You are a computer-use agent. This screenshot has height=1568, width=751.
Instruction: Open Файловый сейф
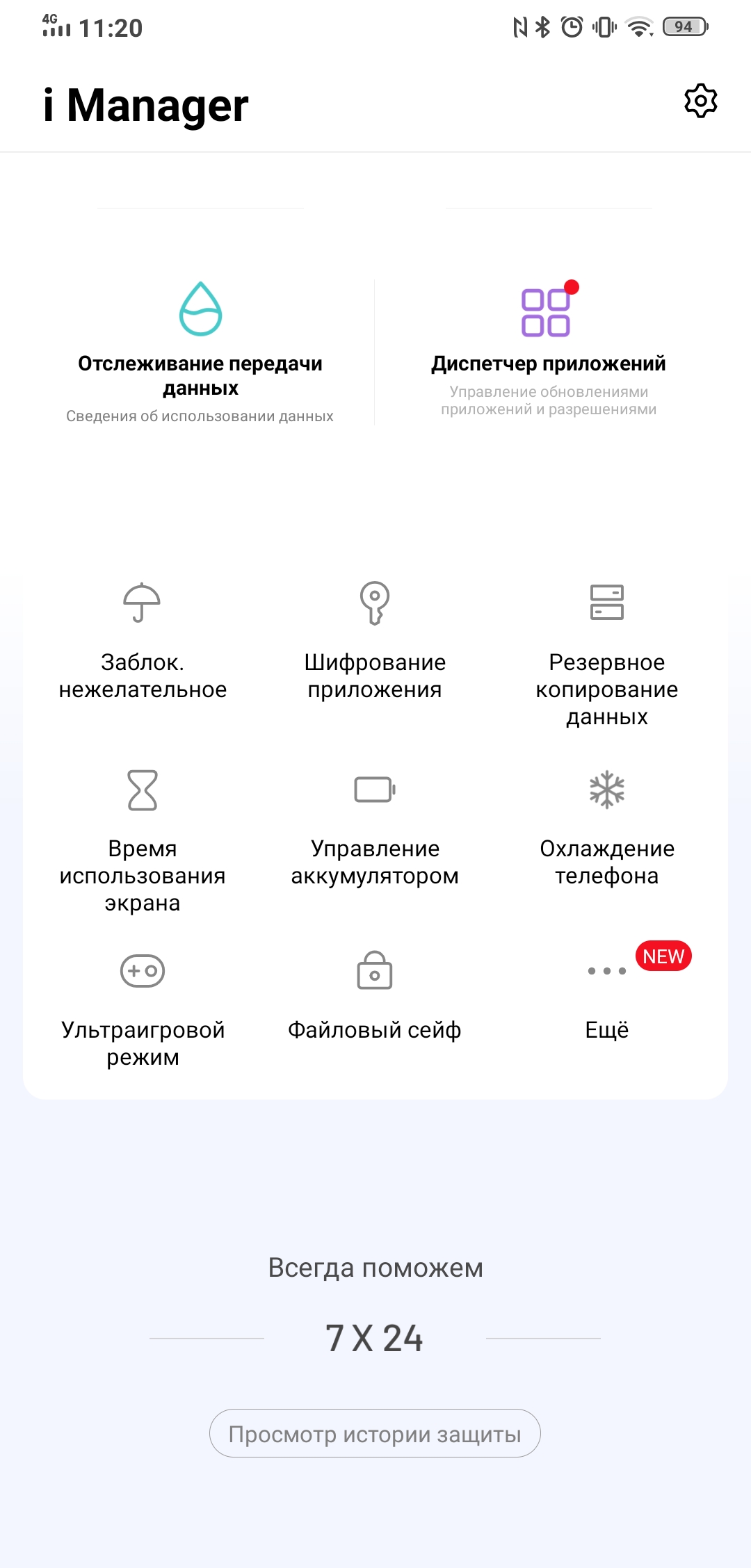(x=375, y=995)
